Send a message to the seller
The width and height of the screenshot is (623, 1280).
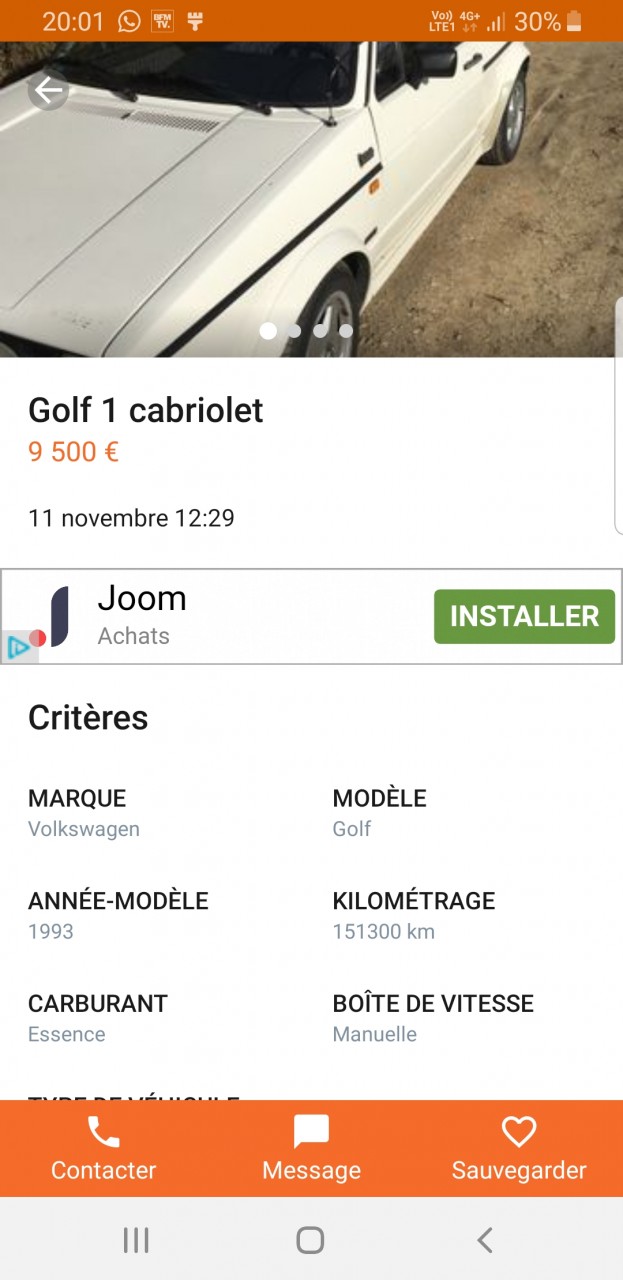point(311,1149)
